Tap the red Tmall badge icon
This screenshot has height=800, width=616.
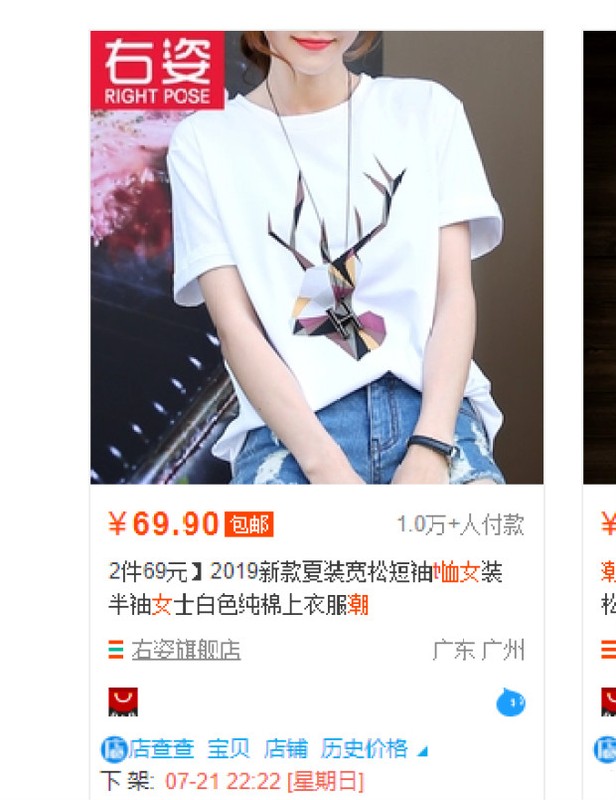pos(123,702)
